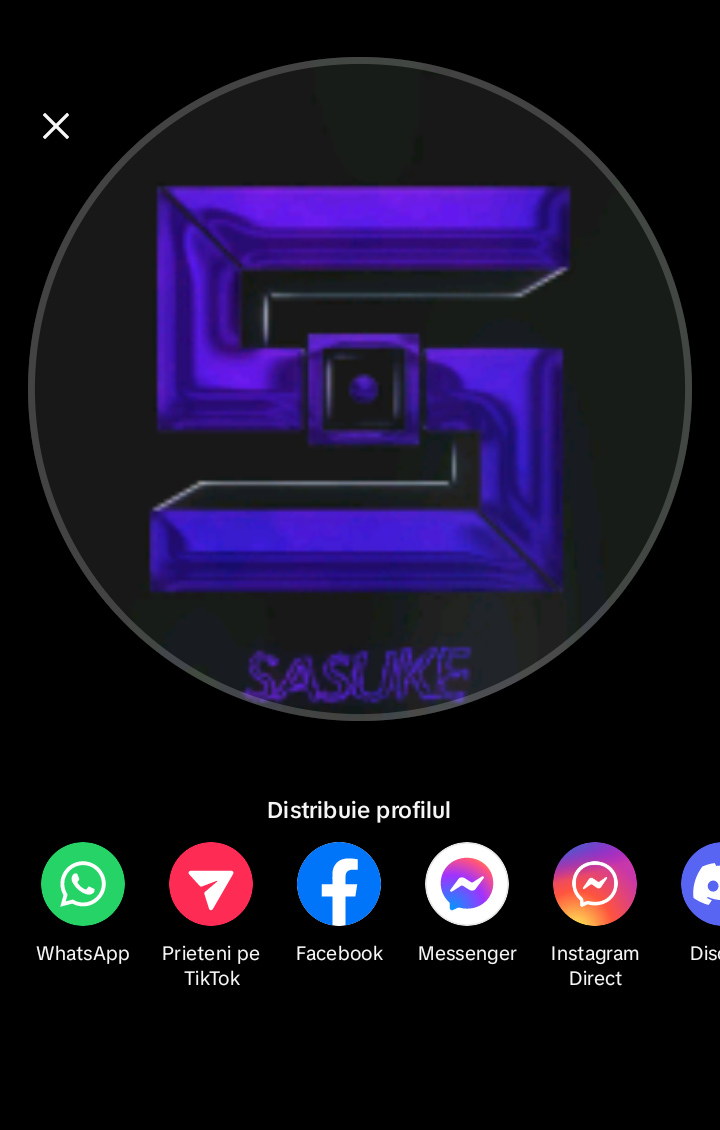The width and height of the screenshot is (720, 1130).
Task: Send profile via Instagram Direct
Action: 595,885
